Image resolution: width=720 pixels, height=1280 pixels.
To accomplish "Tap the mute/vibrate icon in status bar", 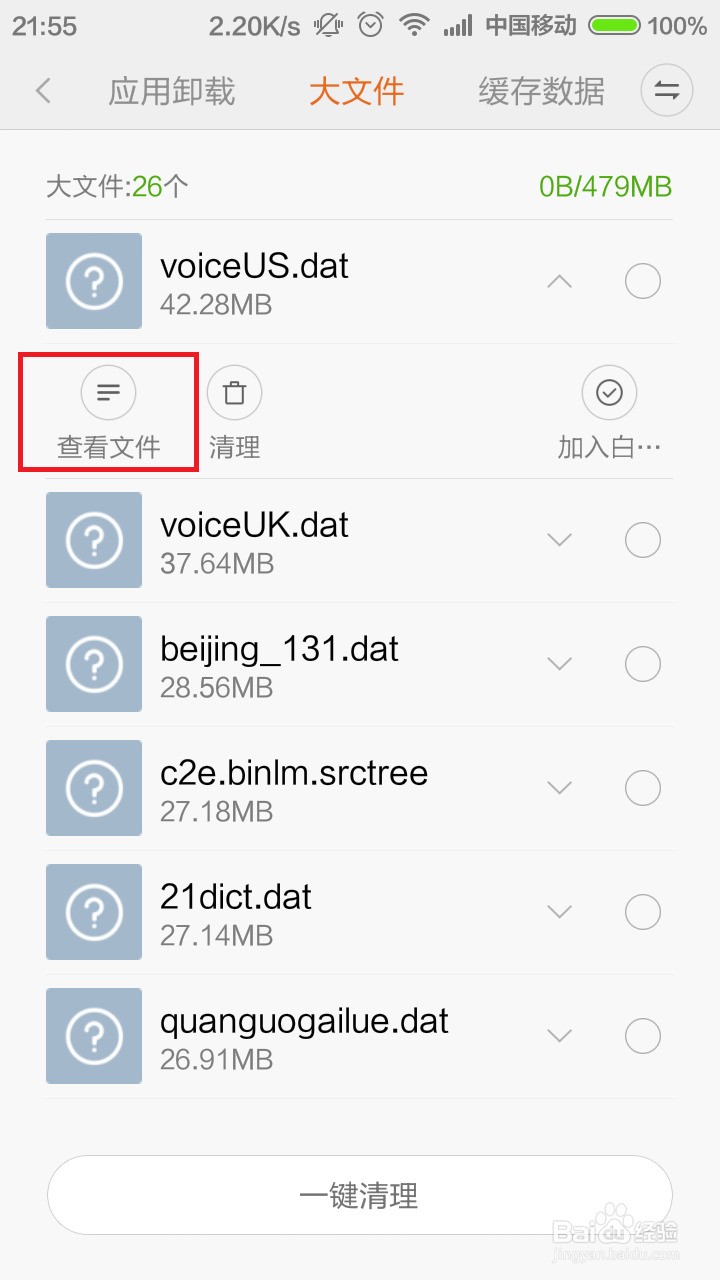I will click(328, 25).
